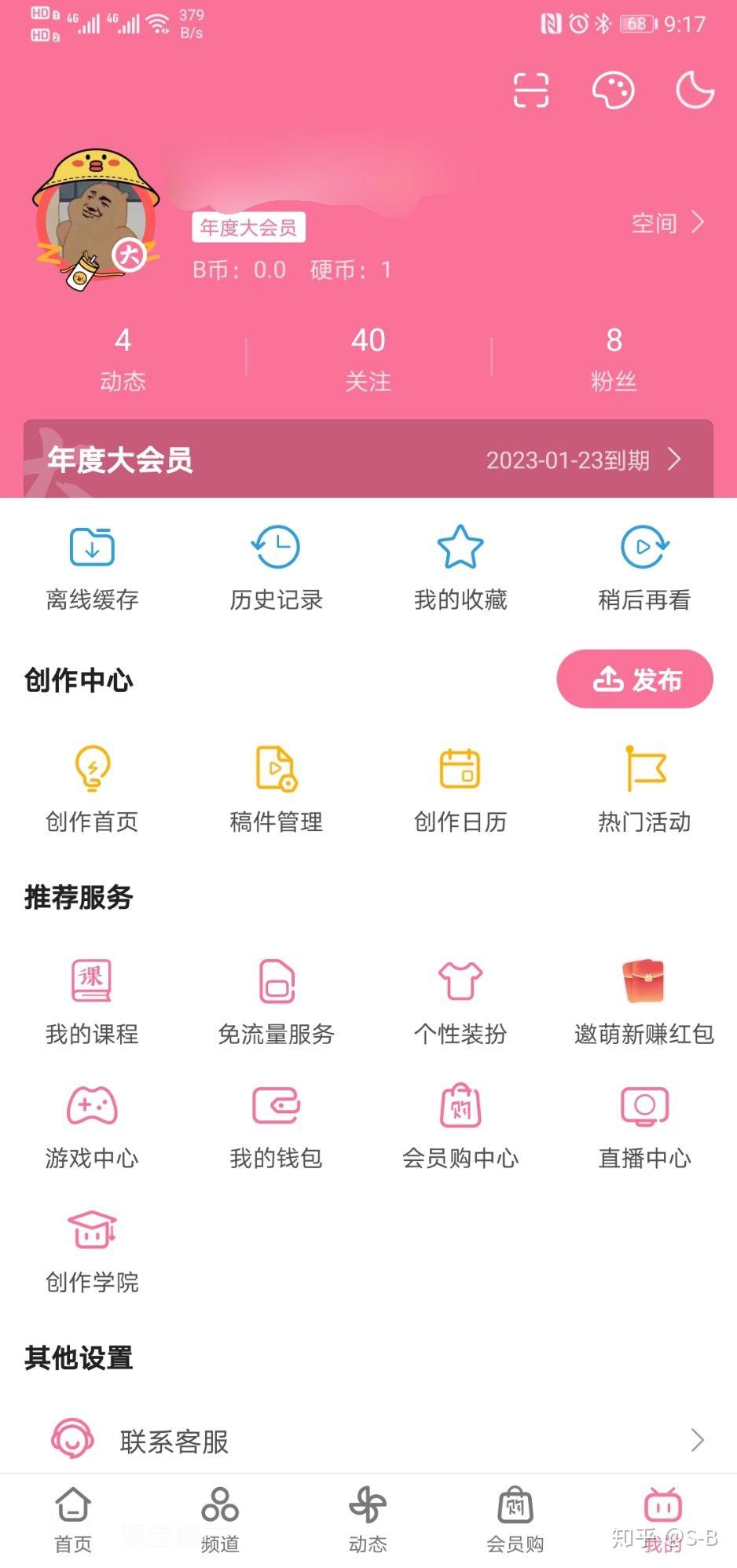737x1568 pixels.
Task: Open 创作日历
Action: (x=460, y=789)
